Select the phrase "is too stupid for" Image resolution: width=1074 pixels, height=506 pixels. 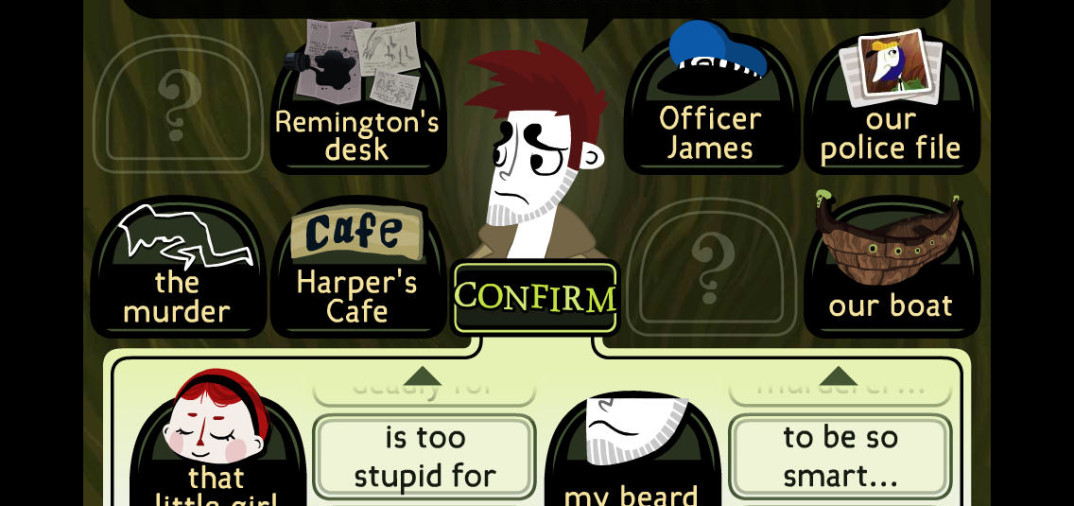[x=425, y=456]
